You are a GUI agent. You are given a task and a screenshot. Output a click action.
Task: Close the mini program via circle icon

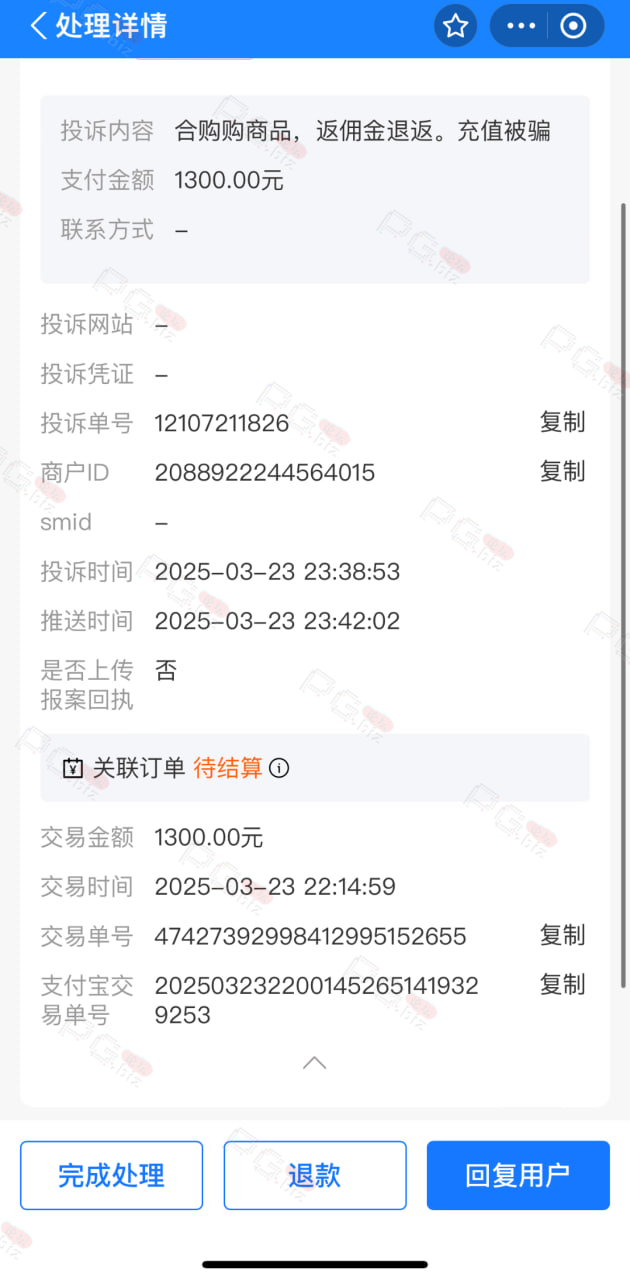point(574,26)
